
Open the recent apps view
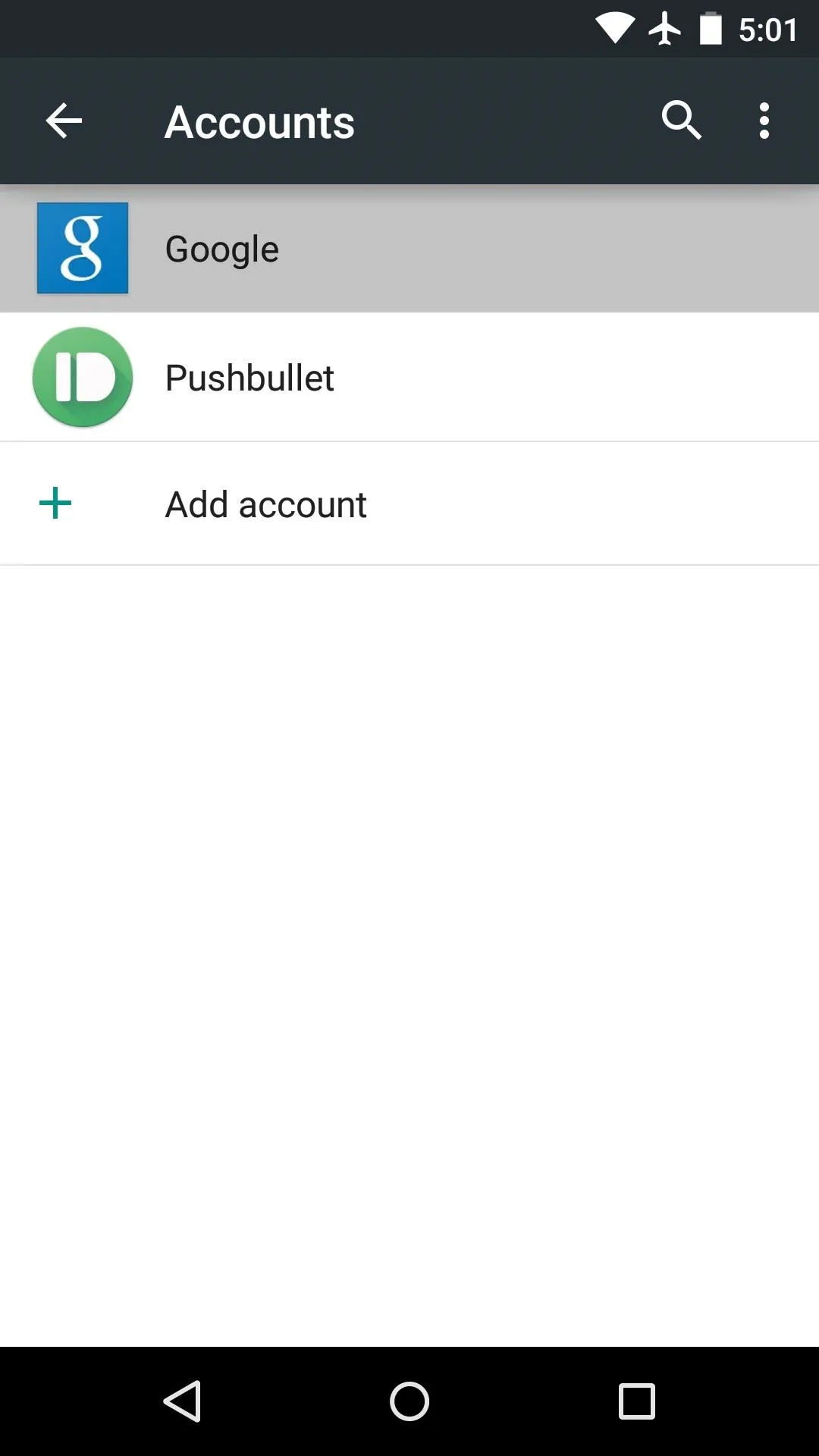pos(637,1401)
